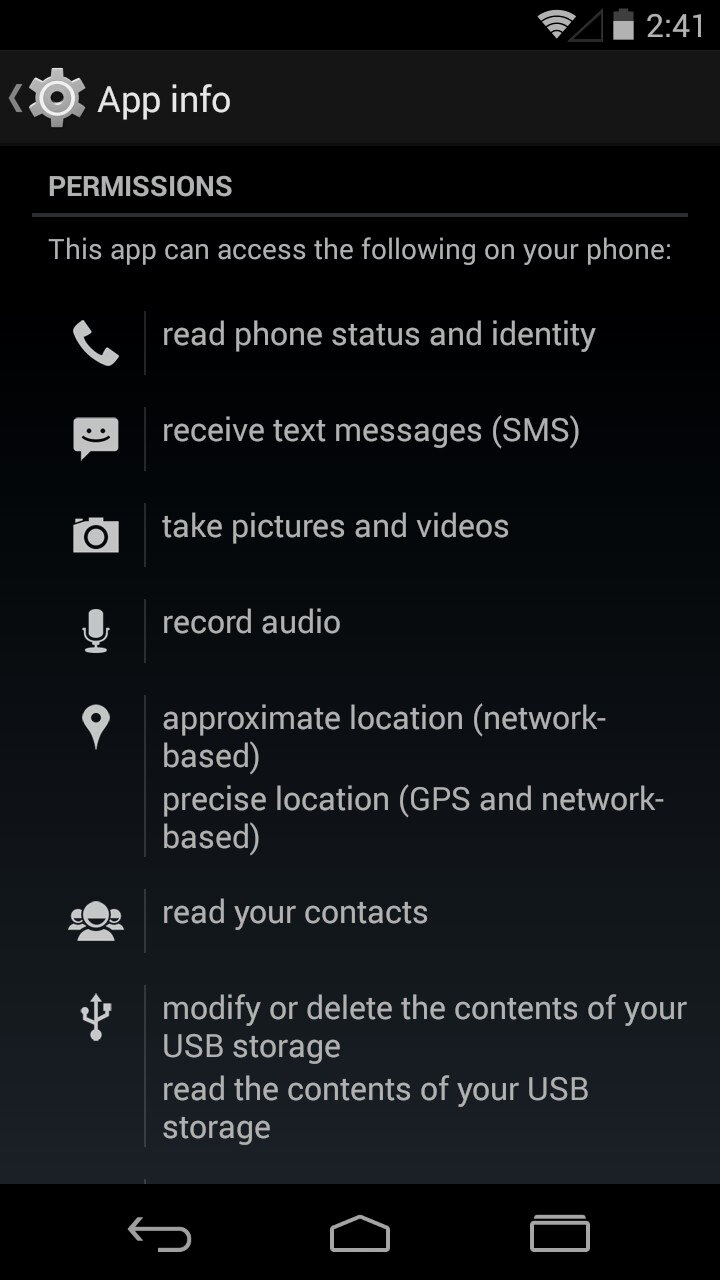Viewport: 720px width, 1280px height.
Task: Tap the system back button
Action: point(159,1234)
